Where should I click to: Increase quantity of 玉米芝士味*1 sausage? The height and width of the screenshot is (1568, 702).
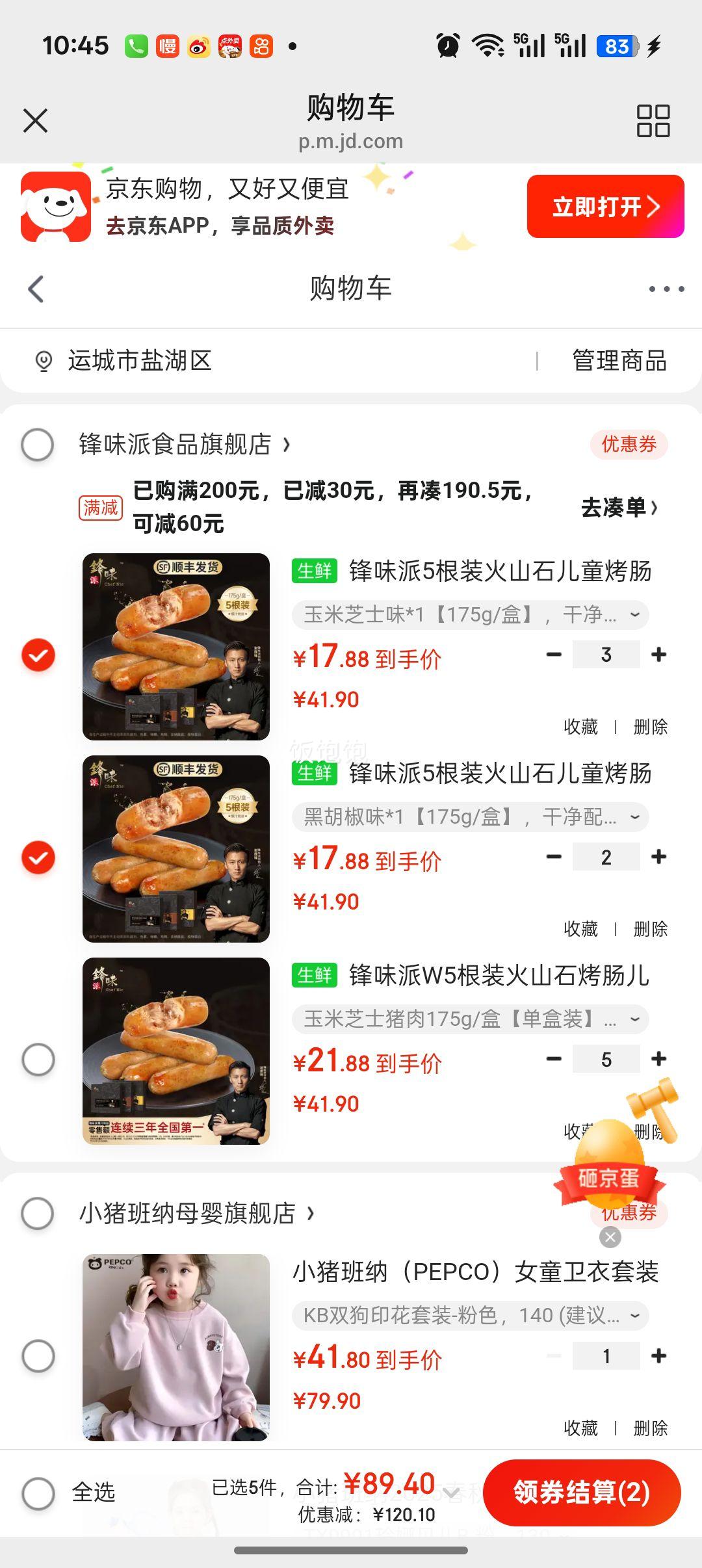point(658,655)
